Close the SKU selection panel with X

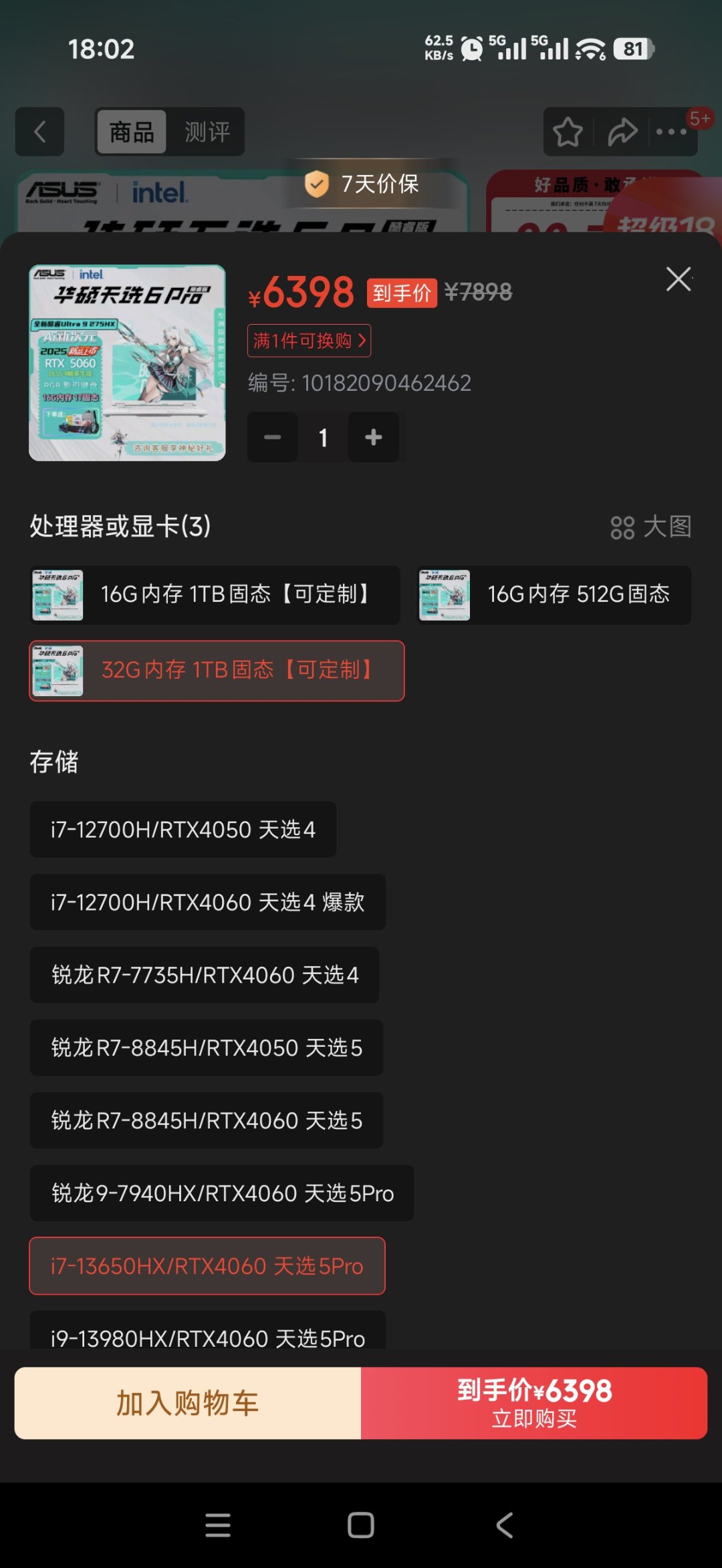pos(679,279)
